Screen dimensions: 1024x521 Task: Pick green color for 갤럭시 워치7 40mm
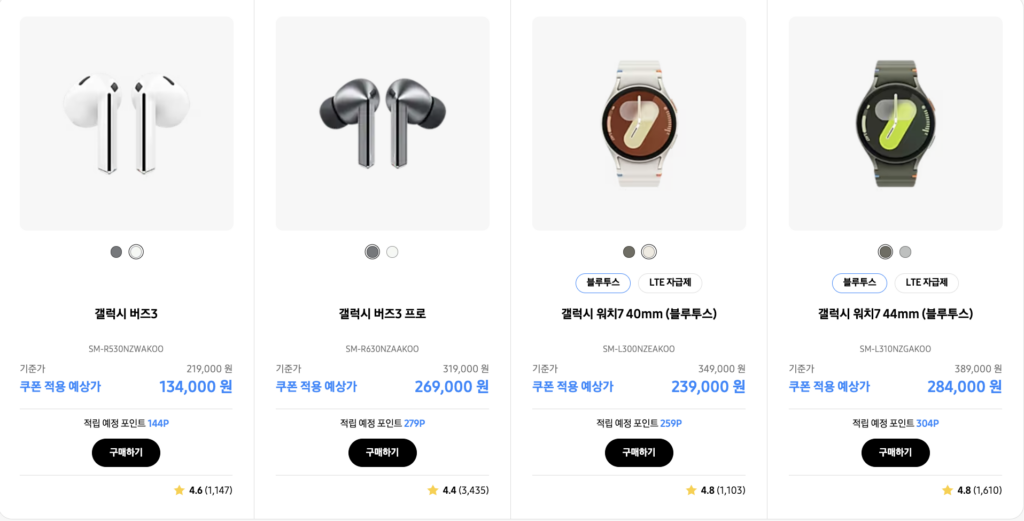[629, 252]
